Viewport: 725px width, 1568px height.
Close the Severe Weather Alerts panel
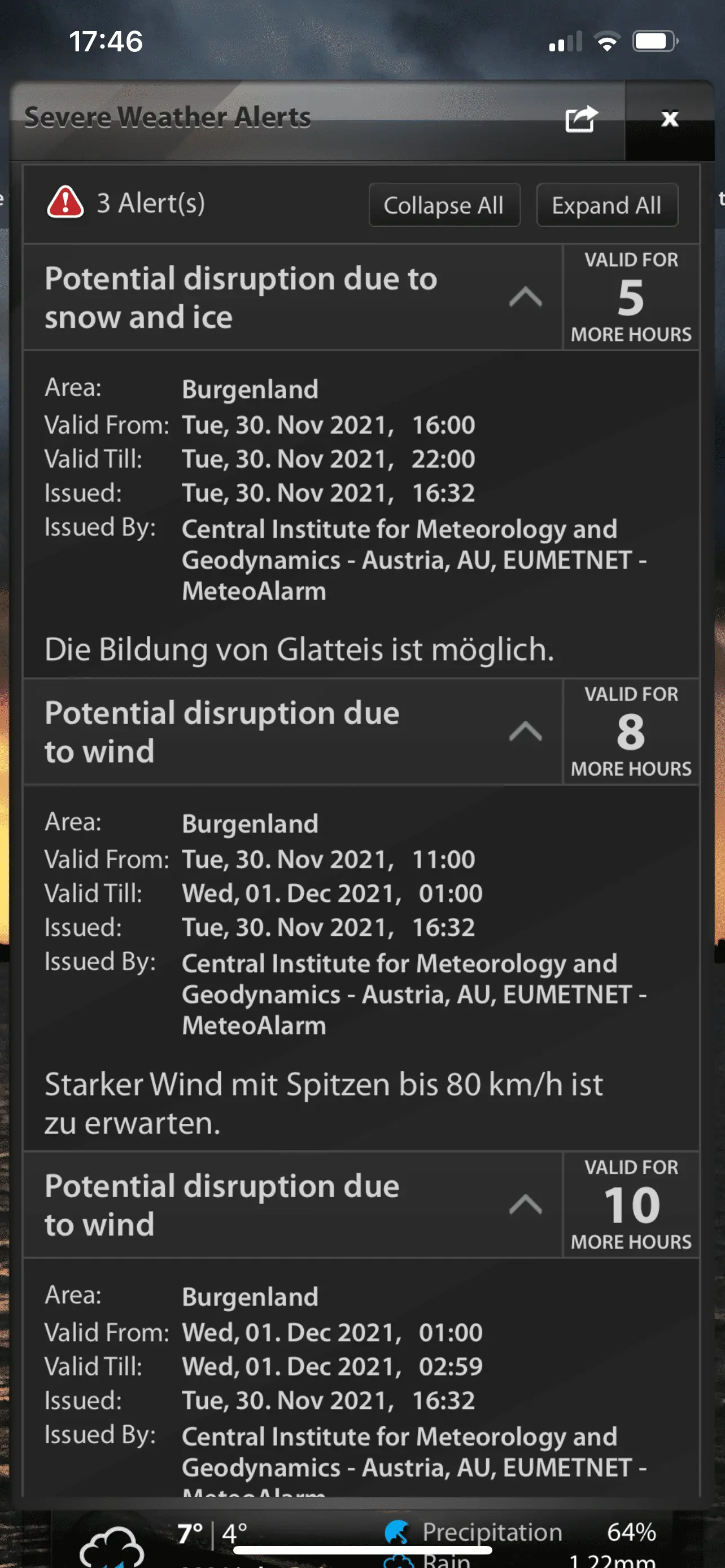click(x=670, y=119)
